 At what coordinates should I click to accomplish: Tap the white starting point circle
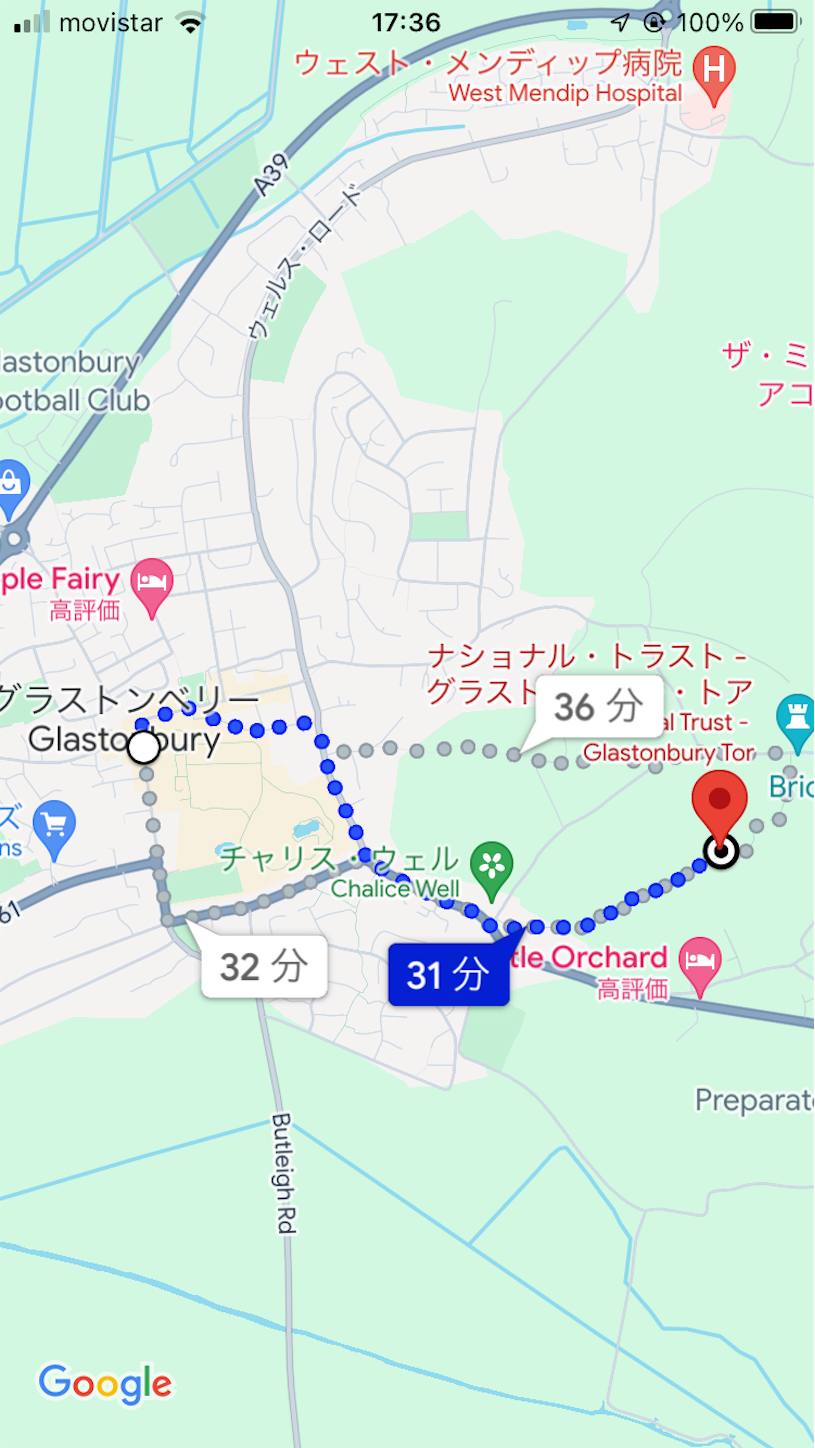(x=144, y=747)
